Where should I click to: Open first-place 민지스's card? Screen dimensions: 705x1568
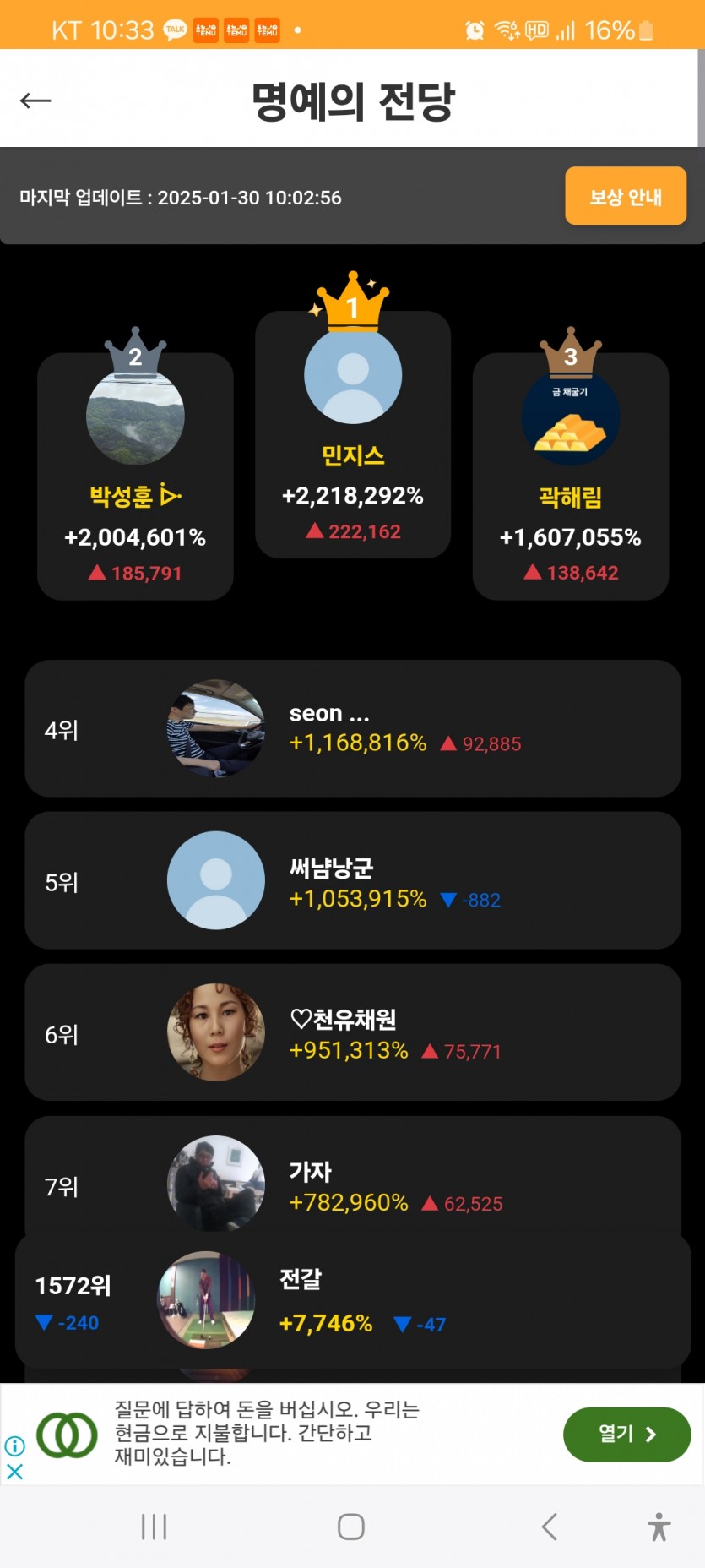click(x=353, y=434)
